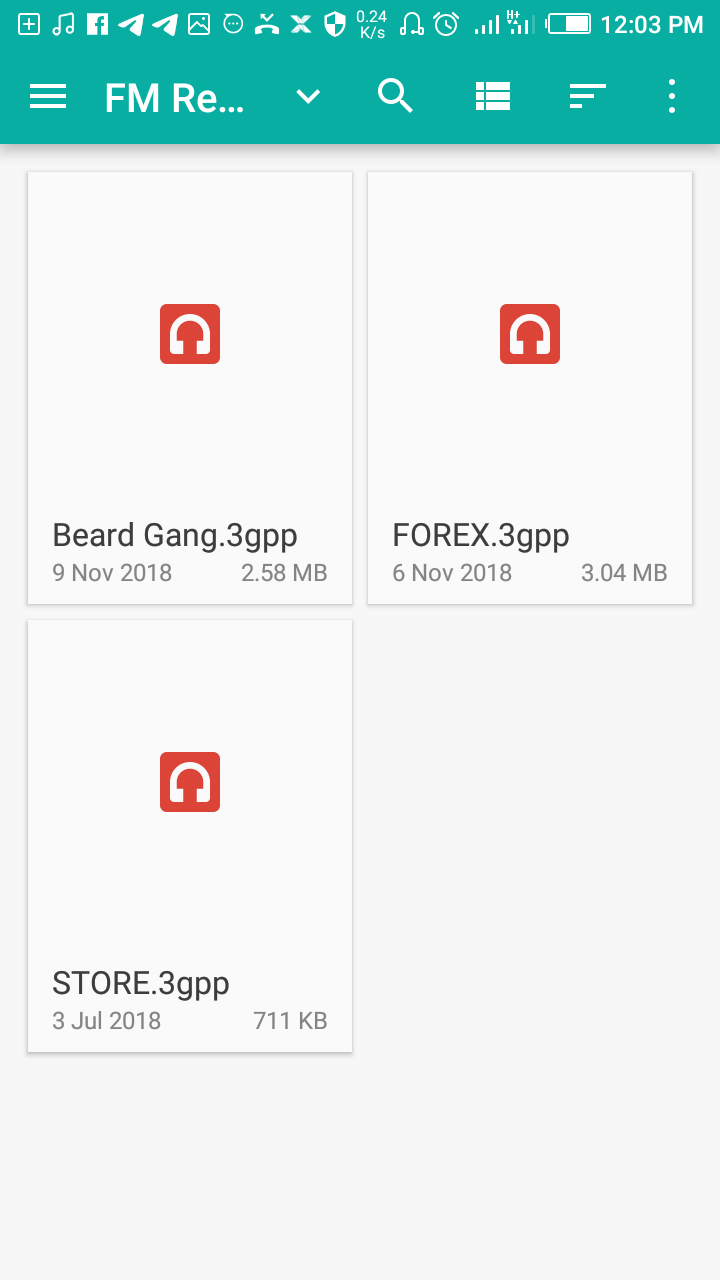
Task: Open the navigation drawer menu
Action: tap(48, 97)
